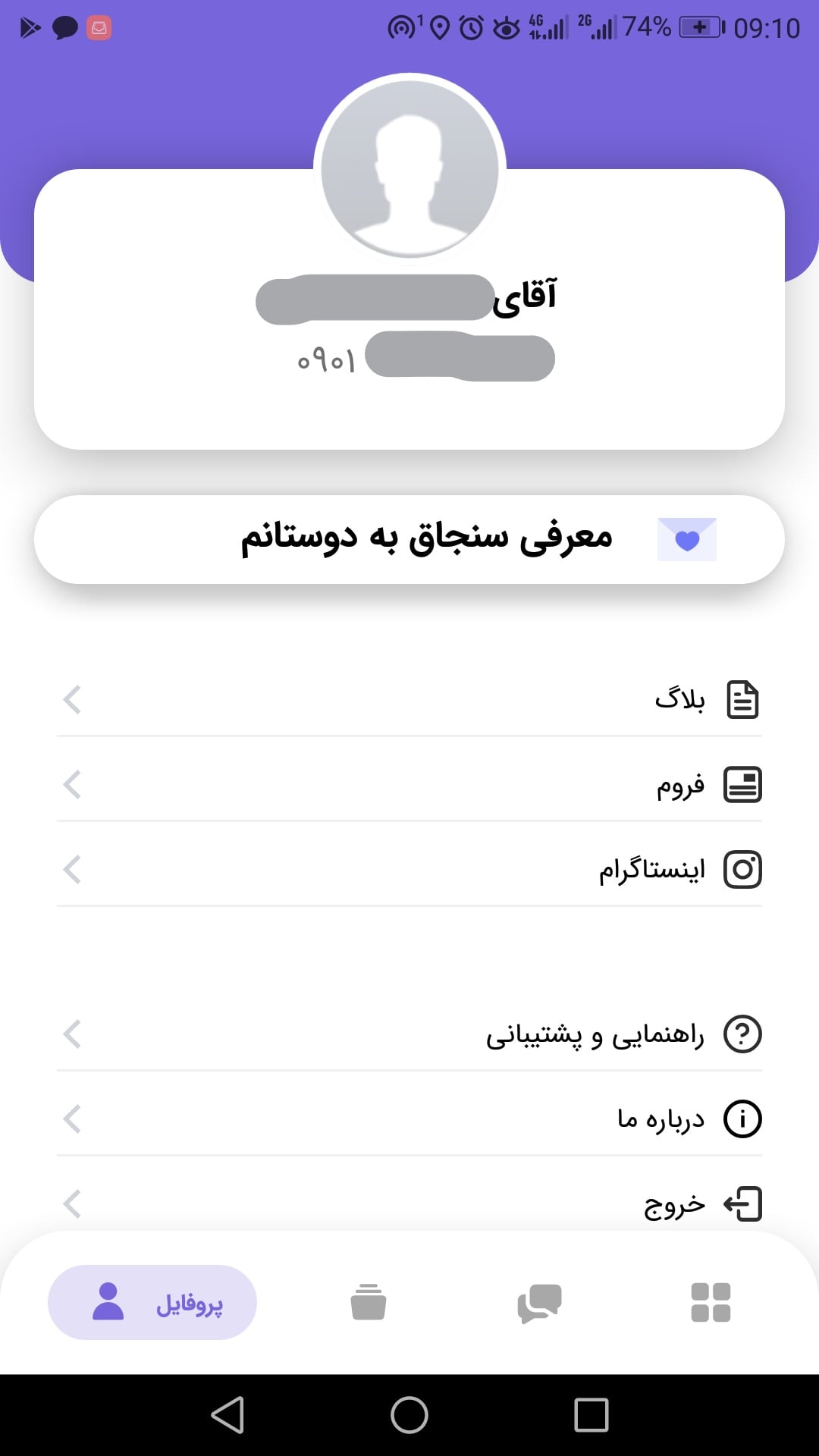Image resolution: width=819 pixels, height=1456 pixels.
Task: Open the اینستاگرام row
Action: (409, 870)
